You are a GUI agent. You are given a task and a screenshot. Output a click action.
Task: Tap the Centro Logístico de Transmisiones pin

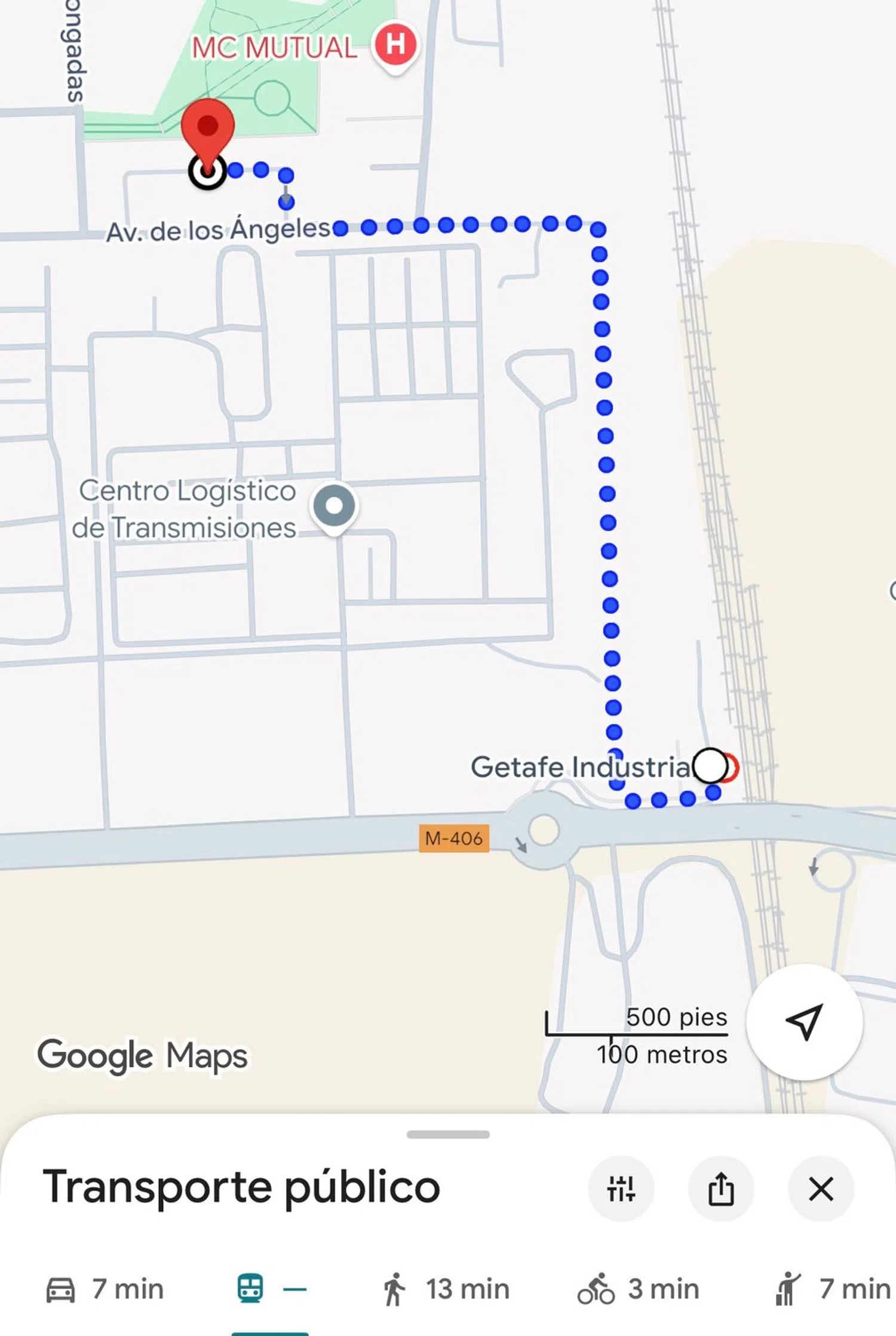(335, 506)
